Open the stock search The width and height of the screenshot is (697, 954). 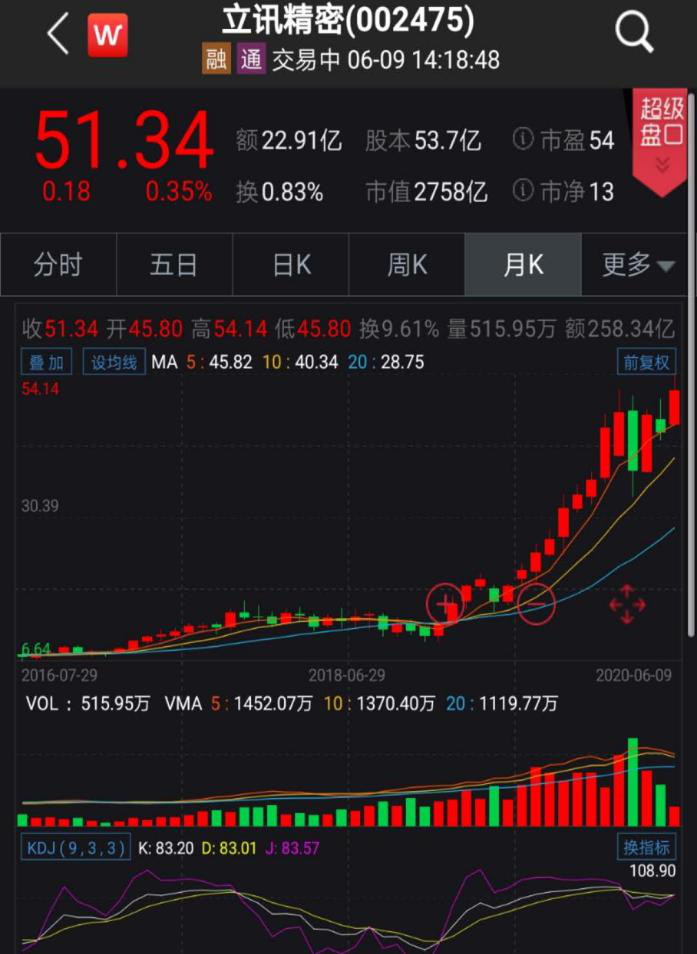(x=634, y=33)
